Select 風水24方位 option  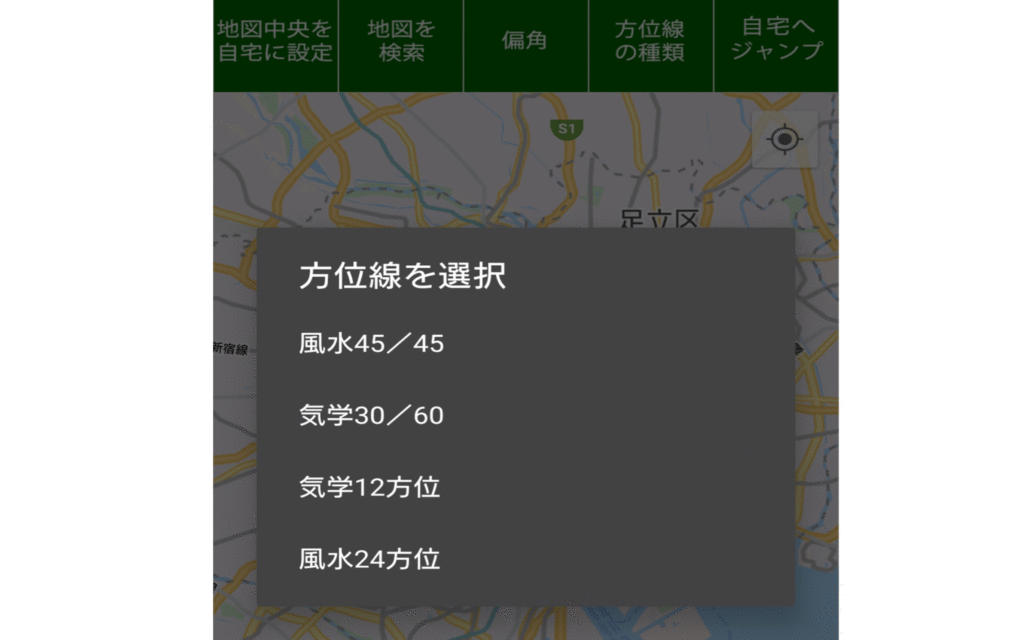coord(369,559)
